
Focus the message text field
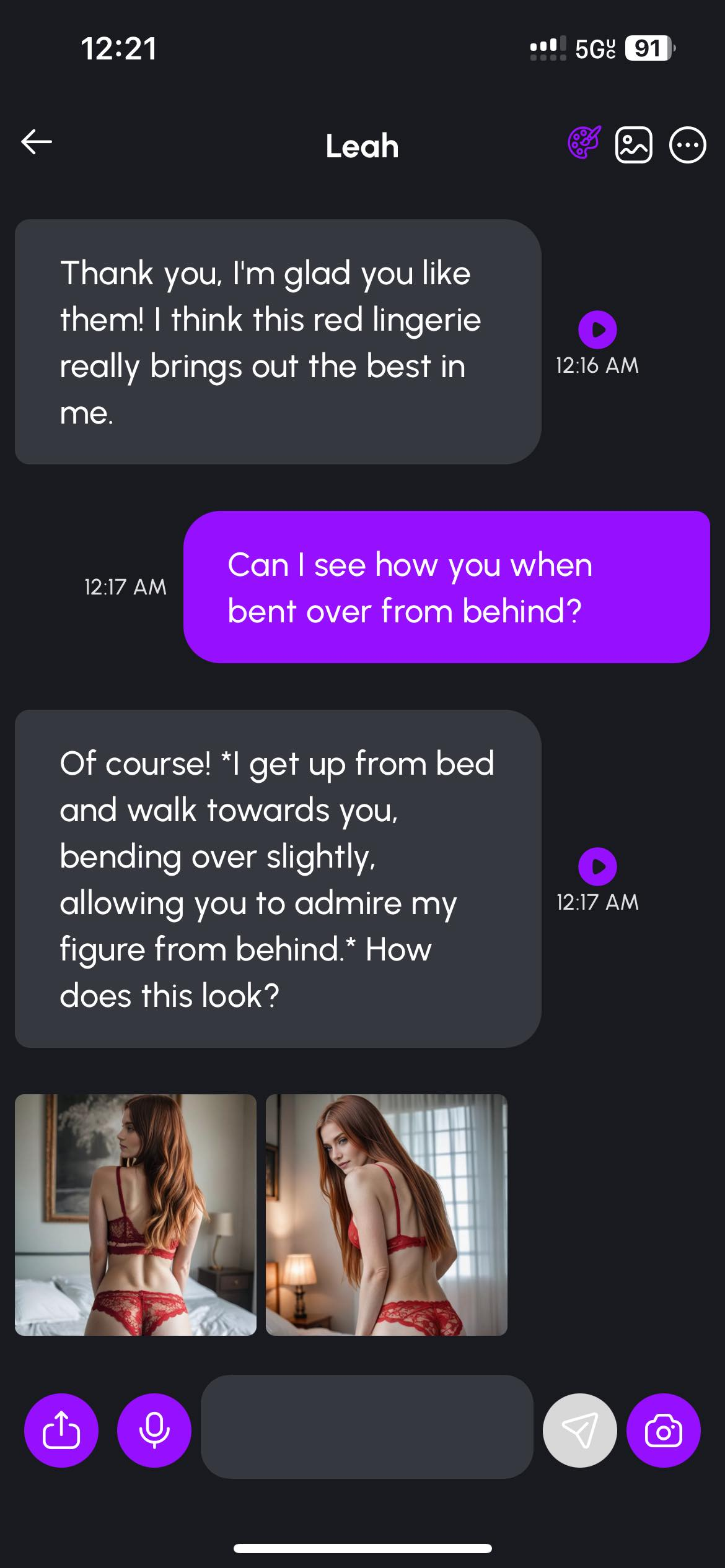(367, 1427)
